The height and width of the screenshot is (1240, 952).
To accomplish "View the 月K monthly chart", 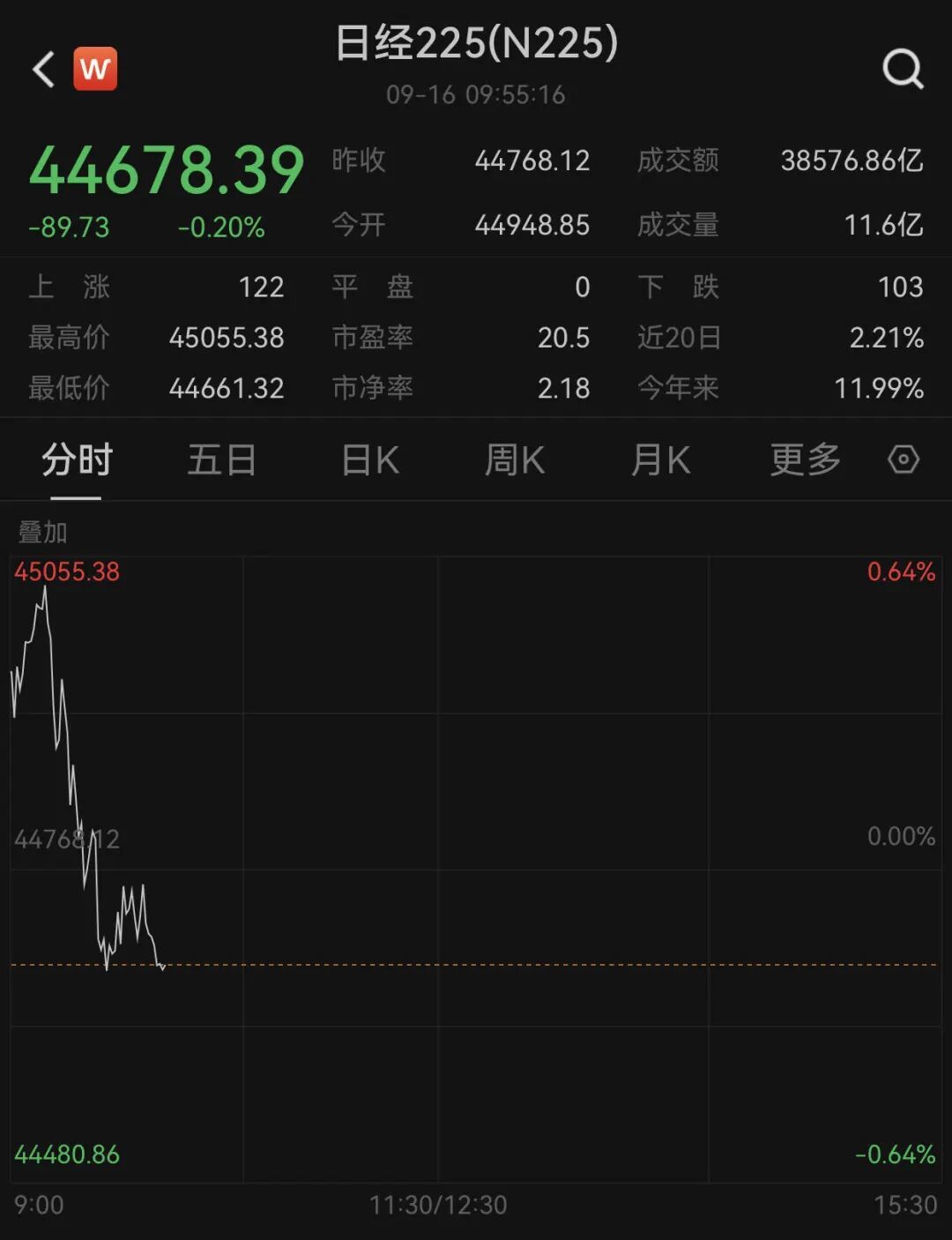I will 660,459.
